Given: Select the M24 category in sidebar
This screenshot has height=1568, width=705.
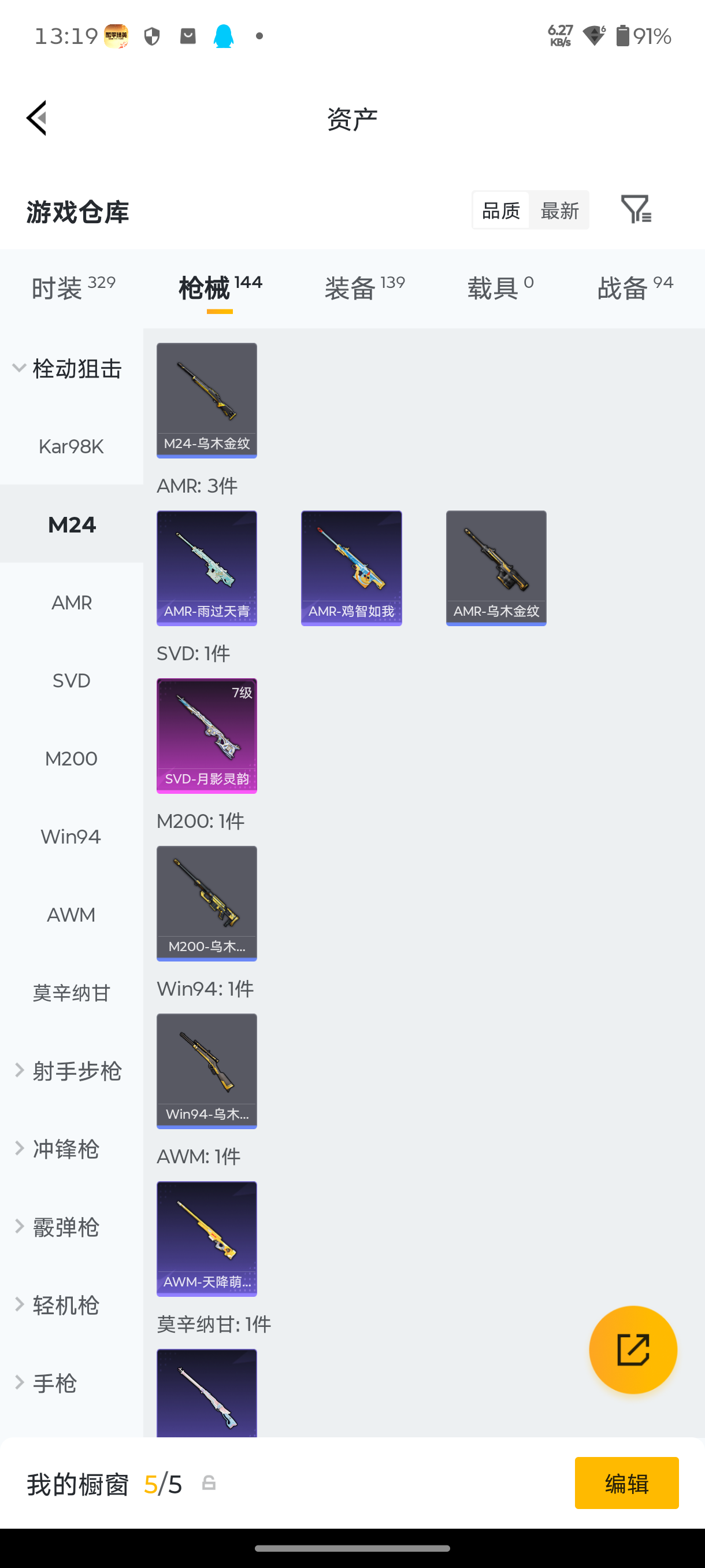Looking at the screenshot, I should (x=71, y=524).
